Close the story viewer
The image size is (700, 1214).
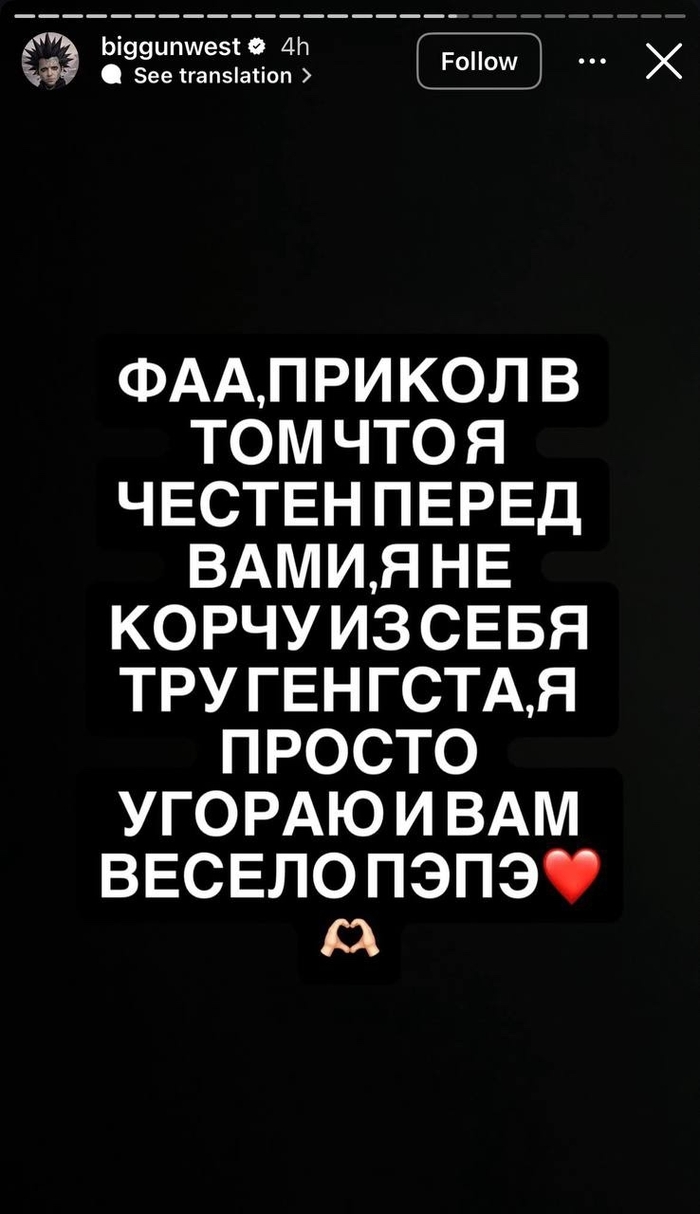[x=664, y=61]
